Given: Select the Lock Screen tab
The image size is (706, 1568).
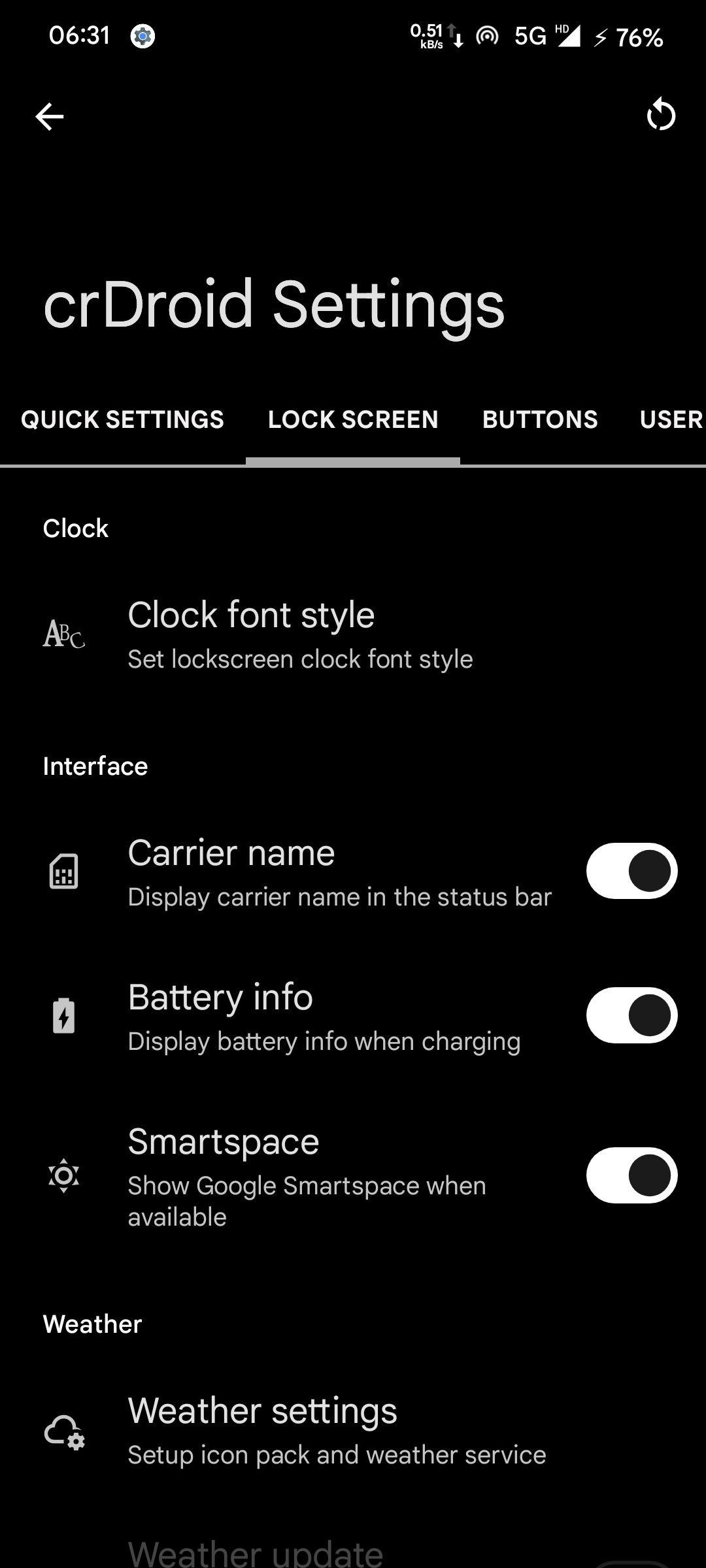Looking at the screenshot, I should tap(353, 419).
